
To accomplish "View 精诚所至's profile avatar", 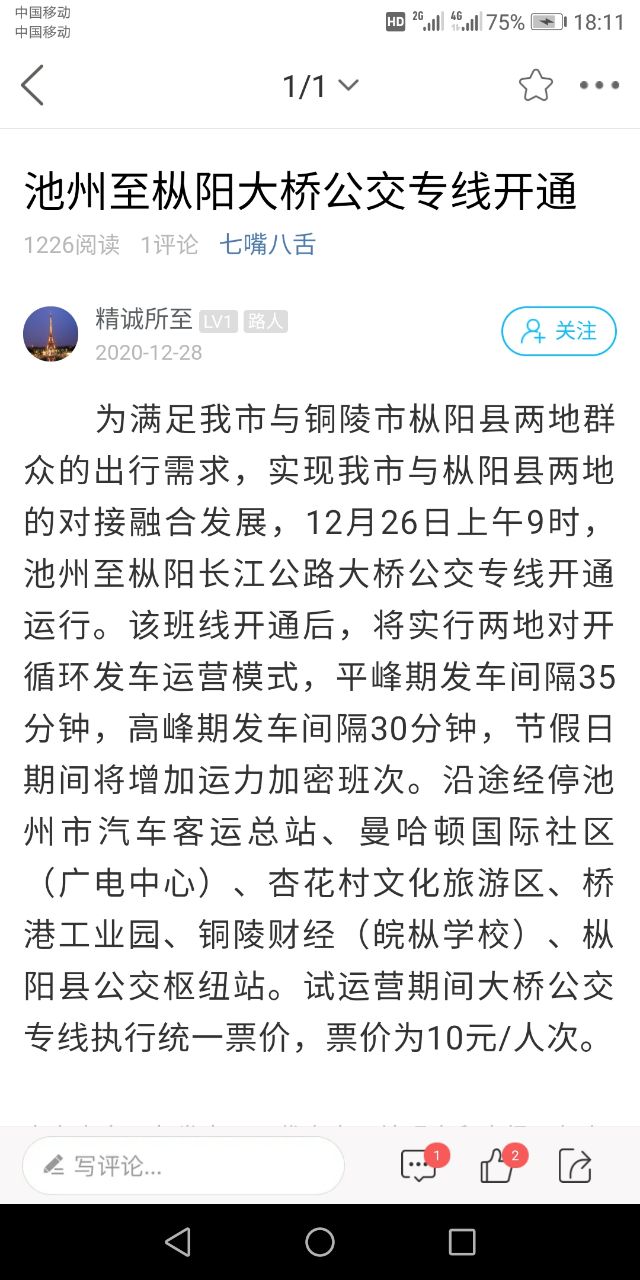I will click(x=51, y=333).
